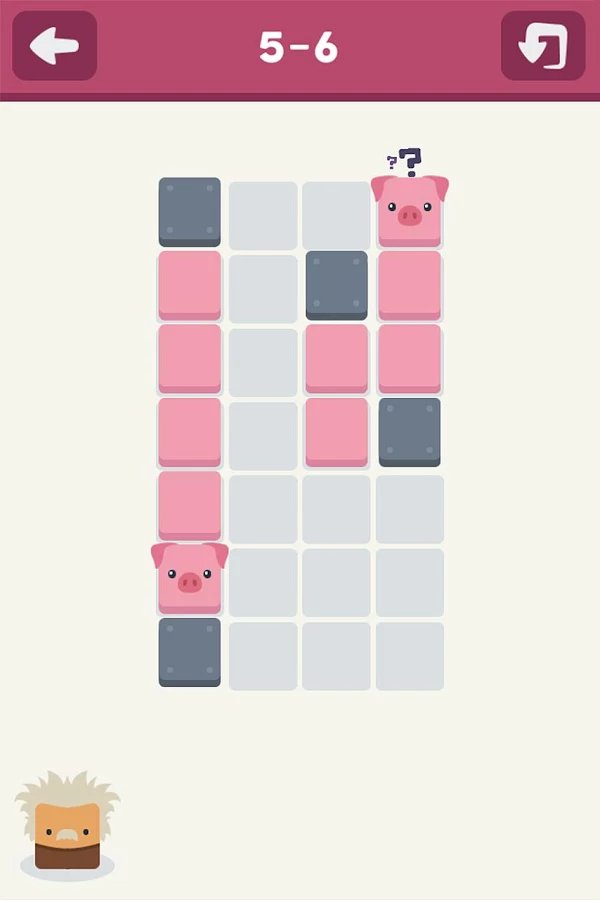Select the pig with the question mark
The height and width of the screenshot is (900, 600).
(x=409, y=210)
